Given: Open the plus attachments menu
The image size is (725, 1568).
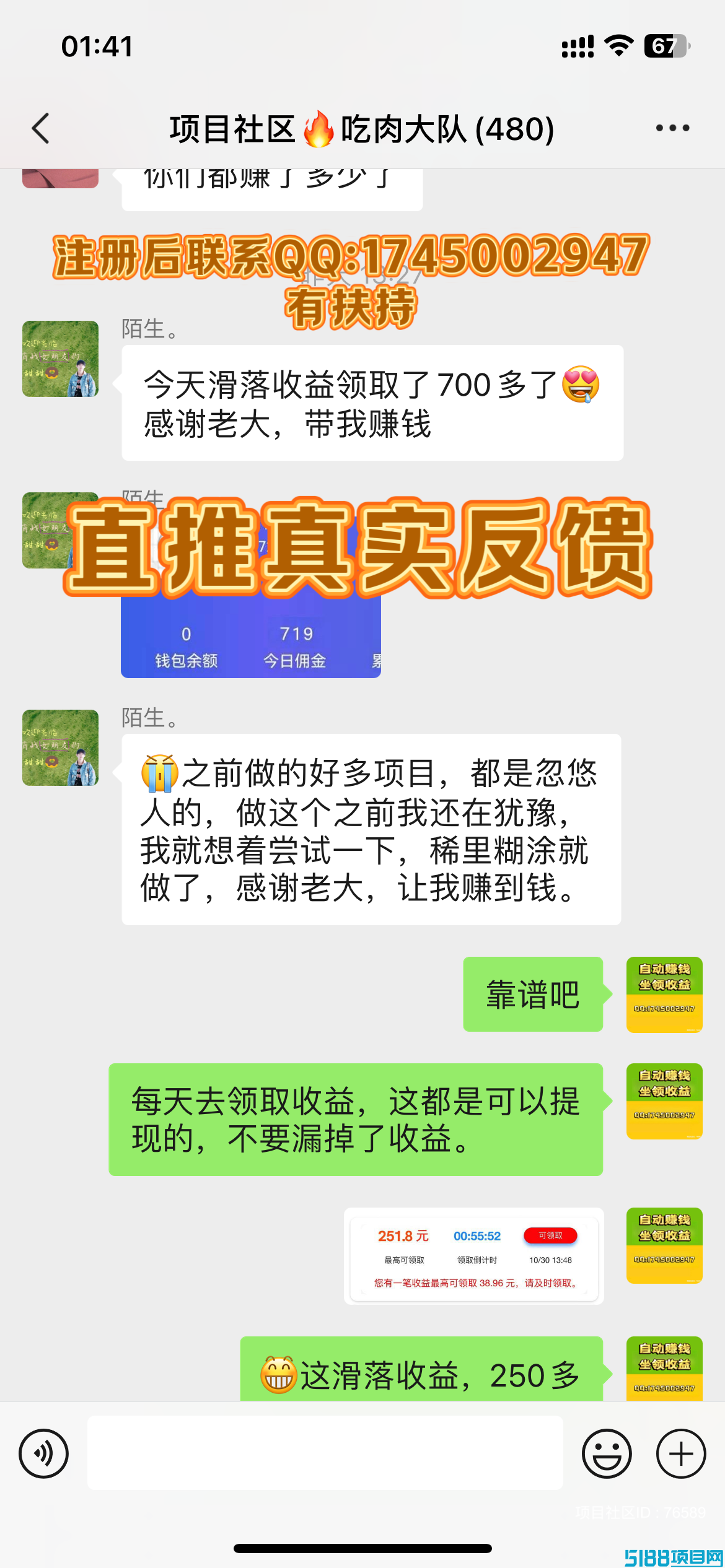Looking at the screenshot, I should click(x=681, y=1453).
